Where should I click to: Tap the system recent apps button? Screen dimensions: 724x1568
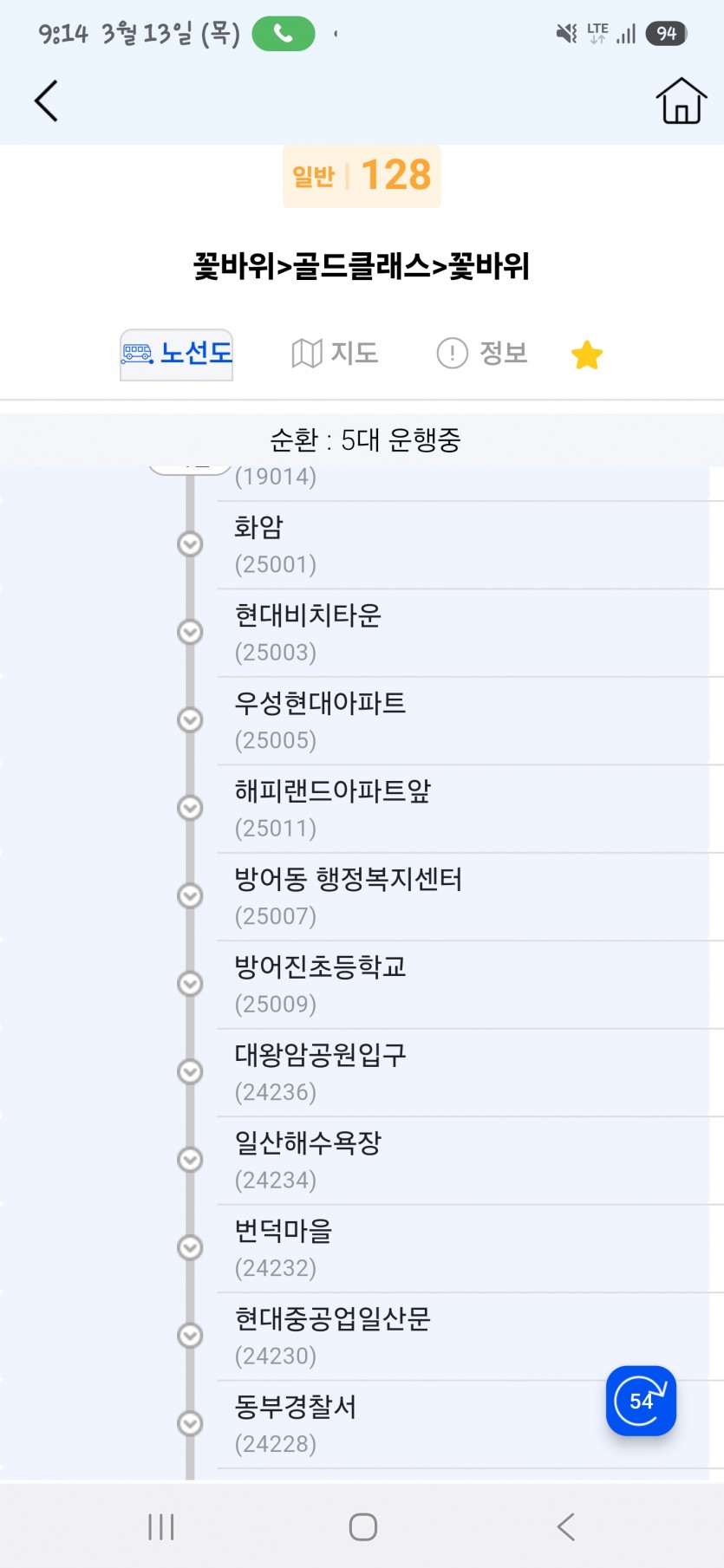pyautogui.click(x=161, y=1526)
